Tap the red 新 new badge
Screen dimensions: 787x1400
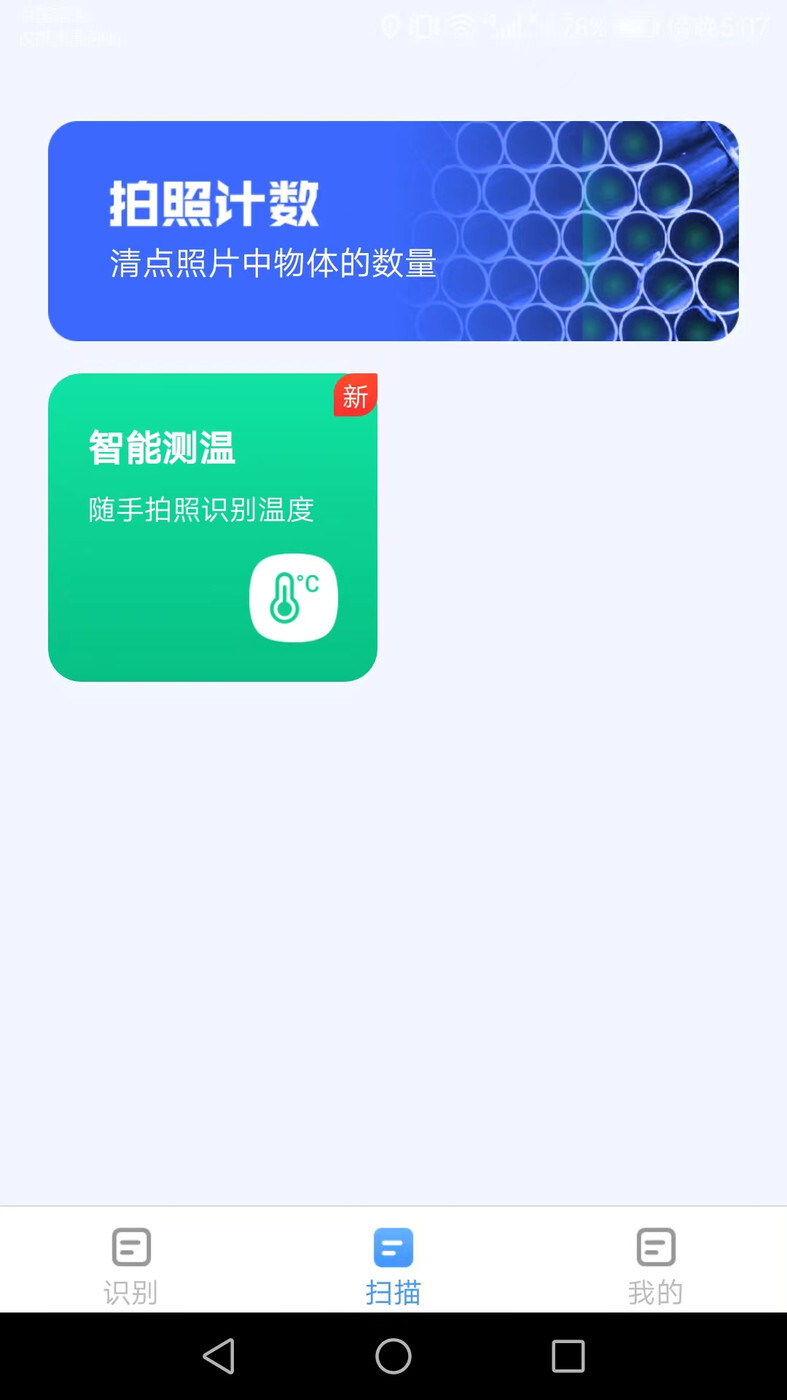(355, 398)
